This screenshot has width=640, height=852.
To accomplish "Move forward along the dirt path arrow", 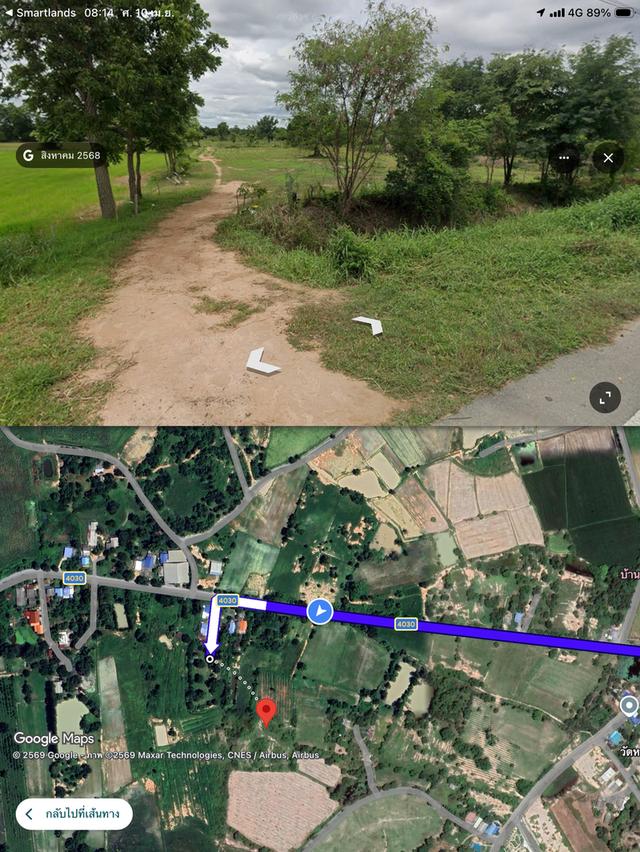I will tap(262, 361).
